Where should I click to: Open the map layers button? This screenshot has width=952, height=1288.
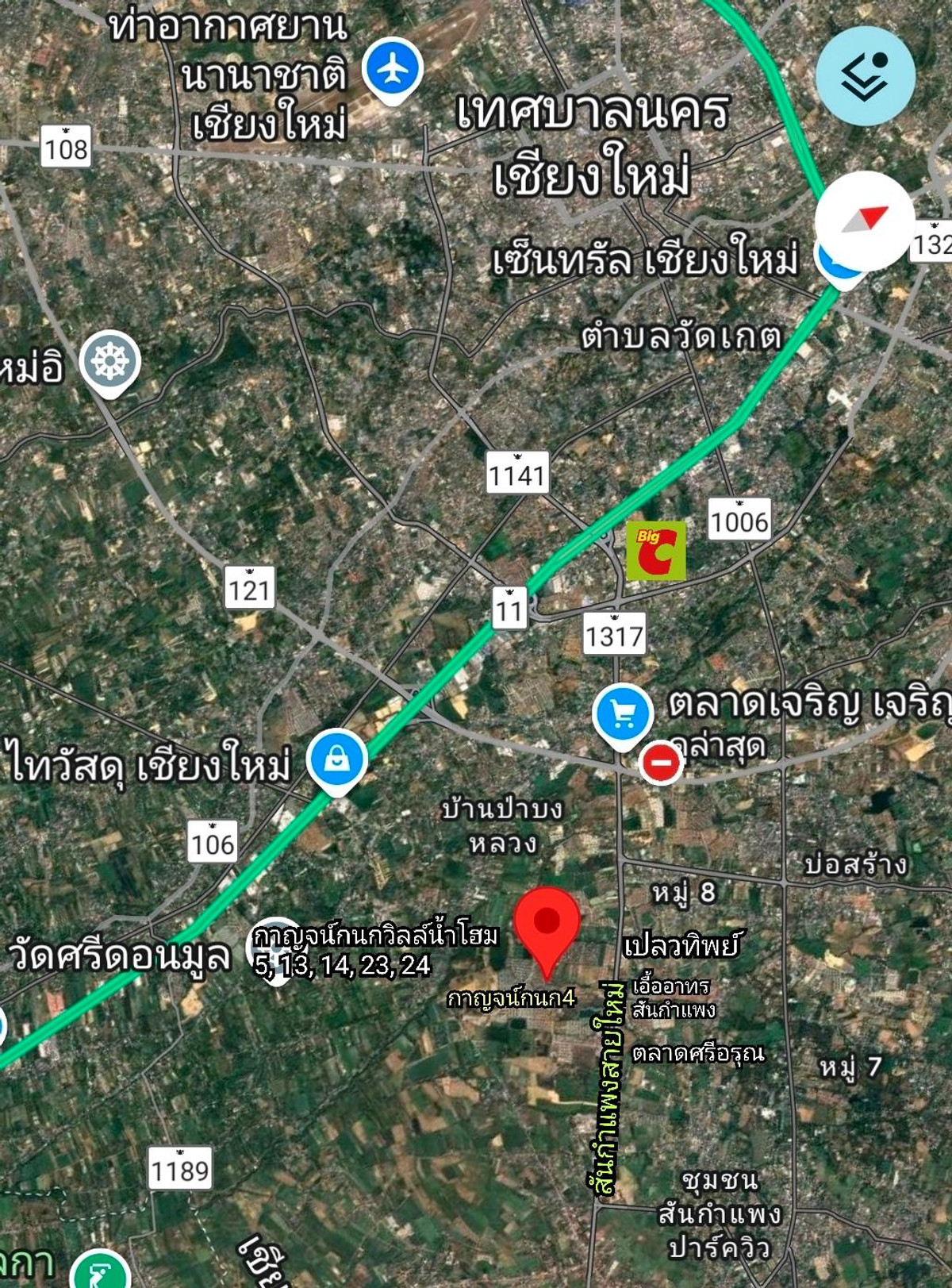pos(865,76)
